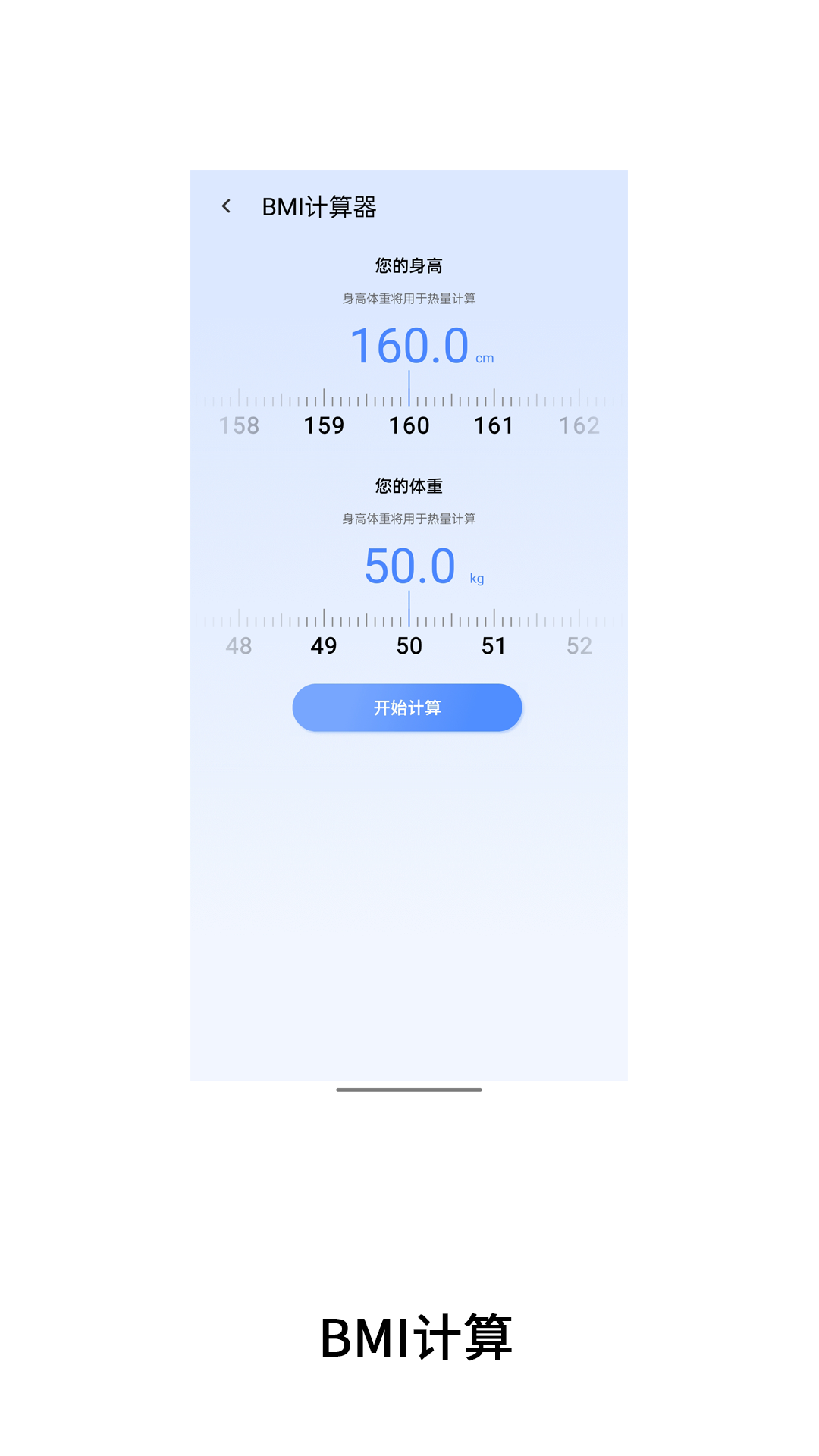Select 48 on the weight ruler
This screenshot has width=819, height=1456.
(x=240, y=646)
